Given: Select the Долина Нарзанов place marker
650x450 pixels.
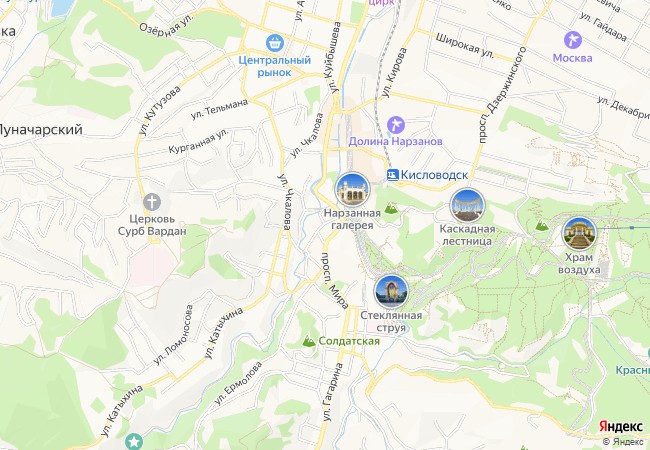Looking at the screenshot, I should pos(396,124).
